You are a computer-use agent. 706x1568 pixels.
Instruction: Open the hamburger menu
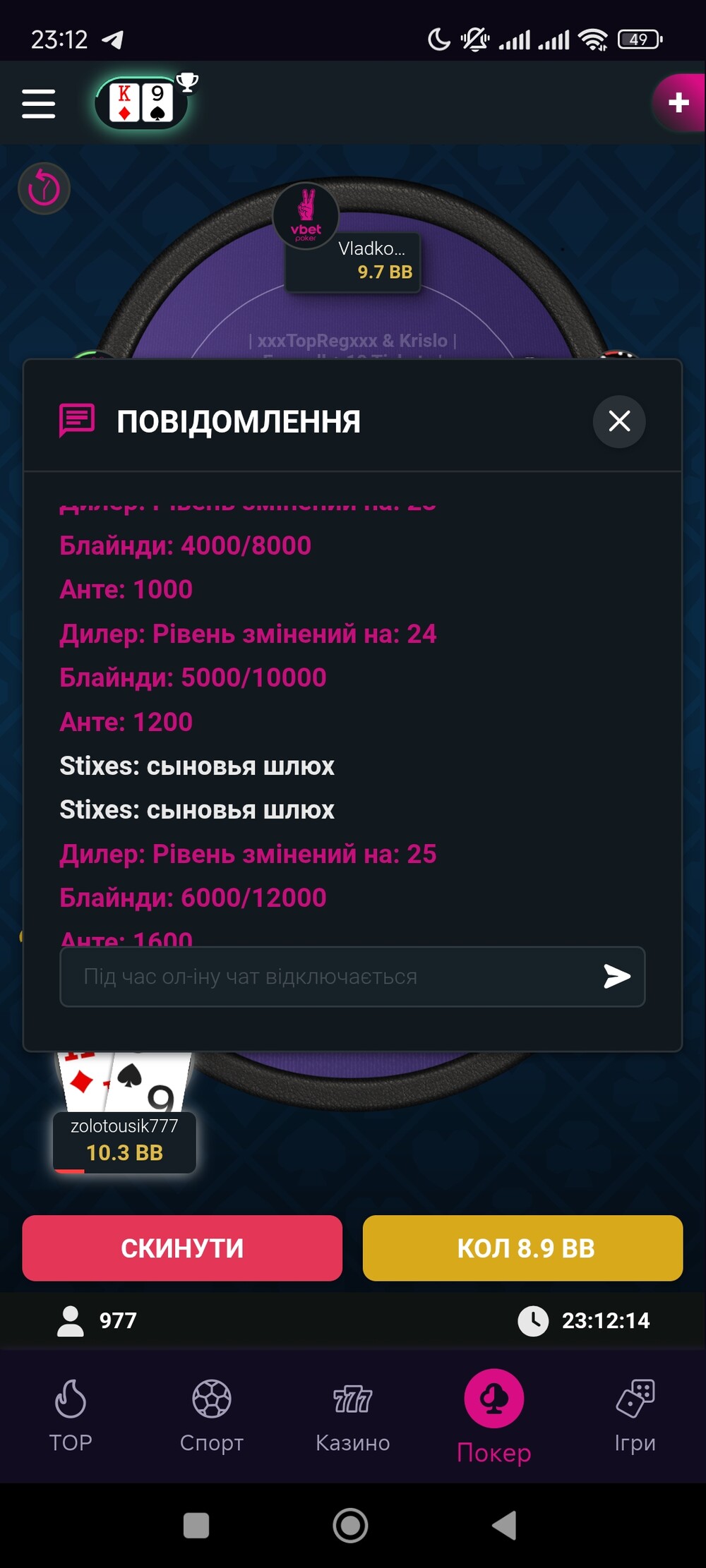[x=38, y=103]
